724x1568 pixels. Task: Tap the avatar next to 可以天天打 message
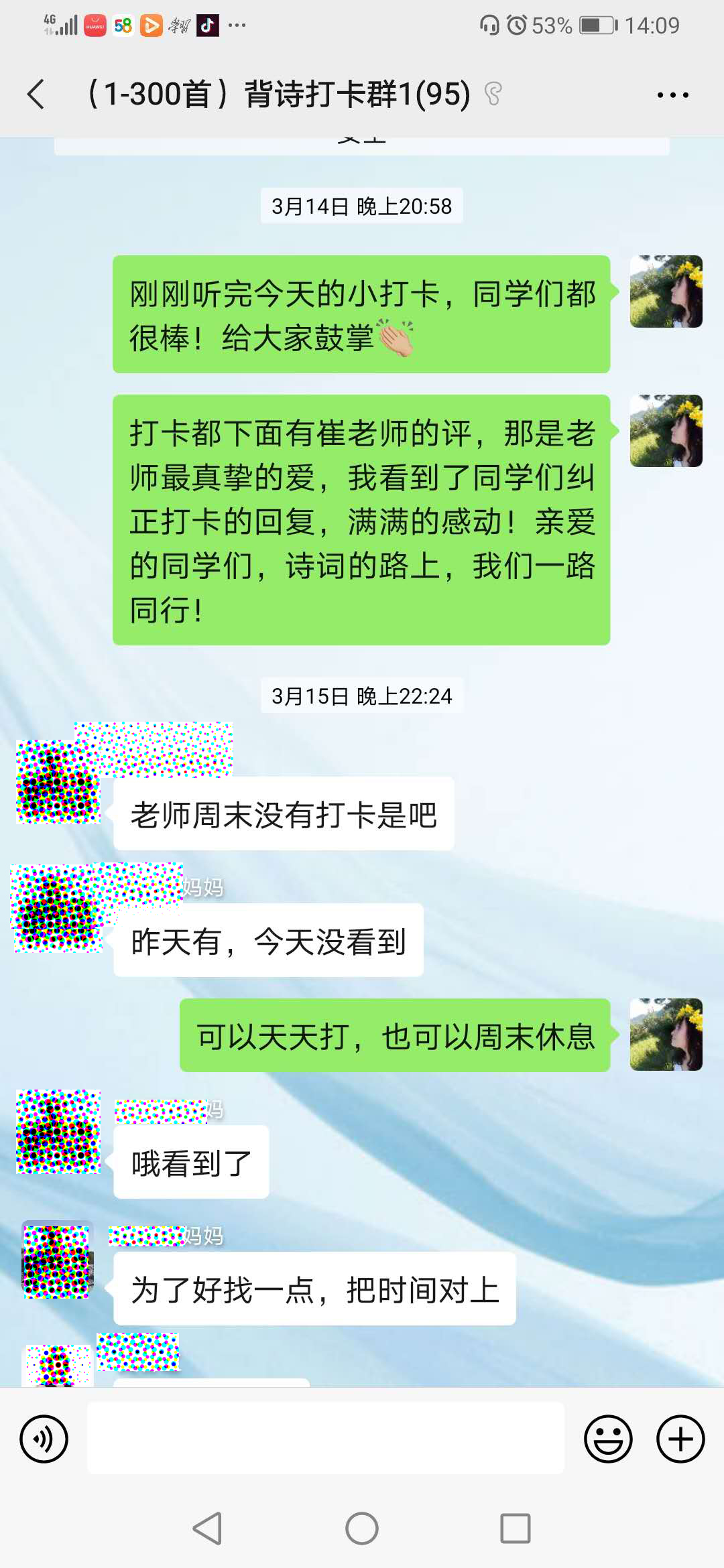tap(666, 1035)
